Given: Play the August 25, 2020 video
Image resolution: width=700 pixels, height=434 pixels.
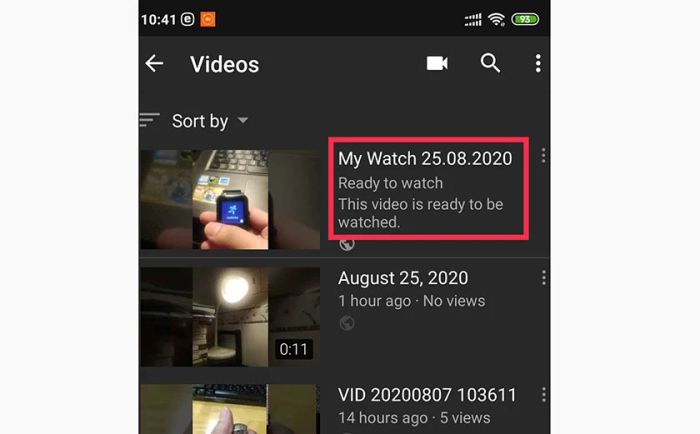Looking at the screenshot, I should click(x=229, y=316).
